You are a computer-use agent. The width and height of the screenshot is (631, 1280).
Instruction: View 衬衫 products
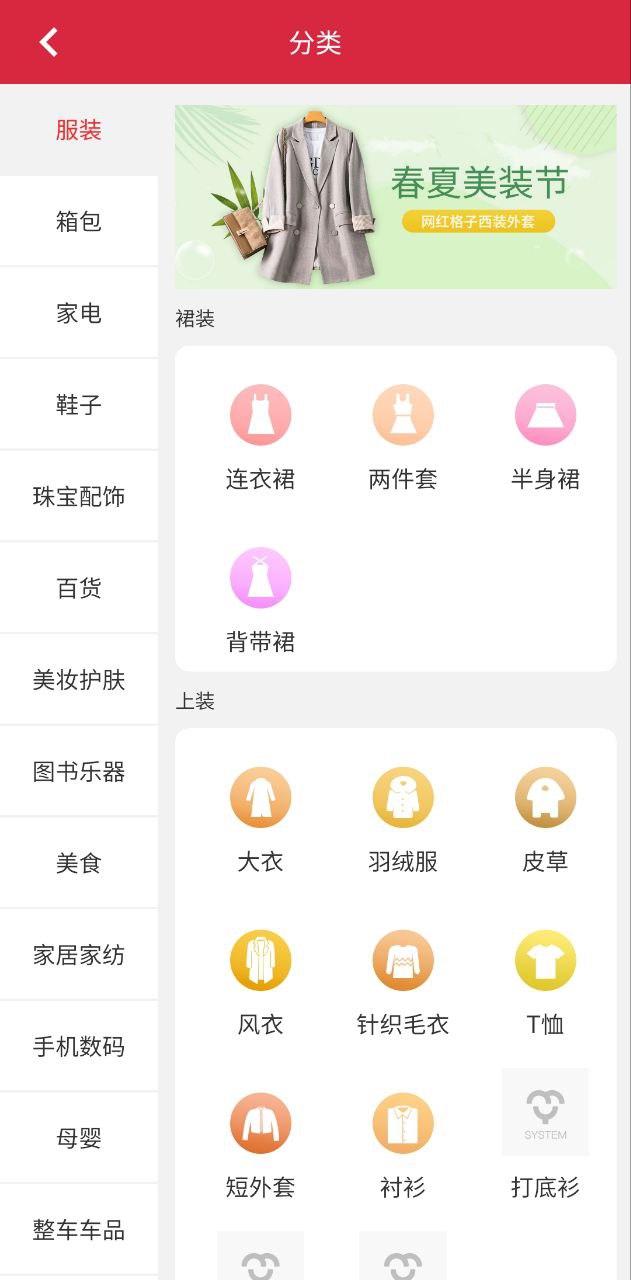(403, 1143)
